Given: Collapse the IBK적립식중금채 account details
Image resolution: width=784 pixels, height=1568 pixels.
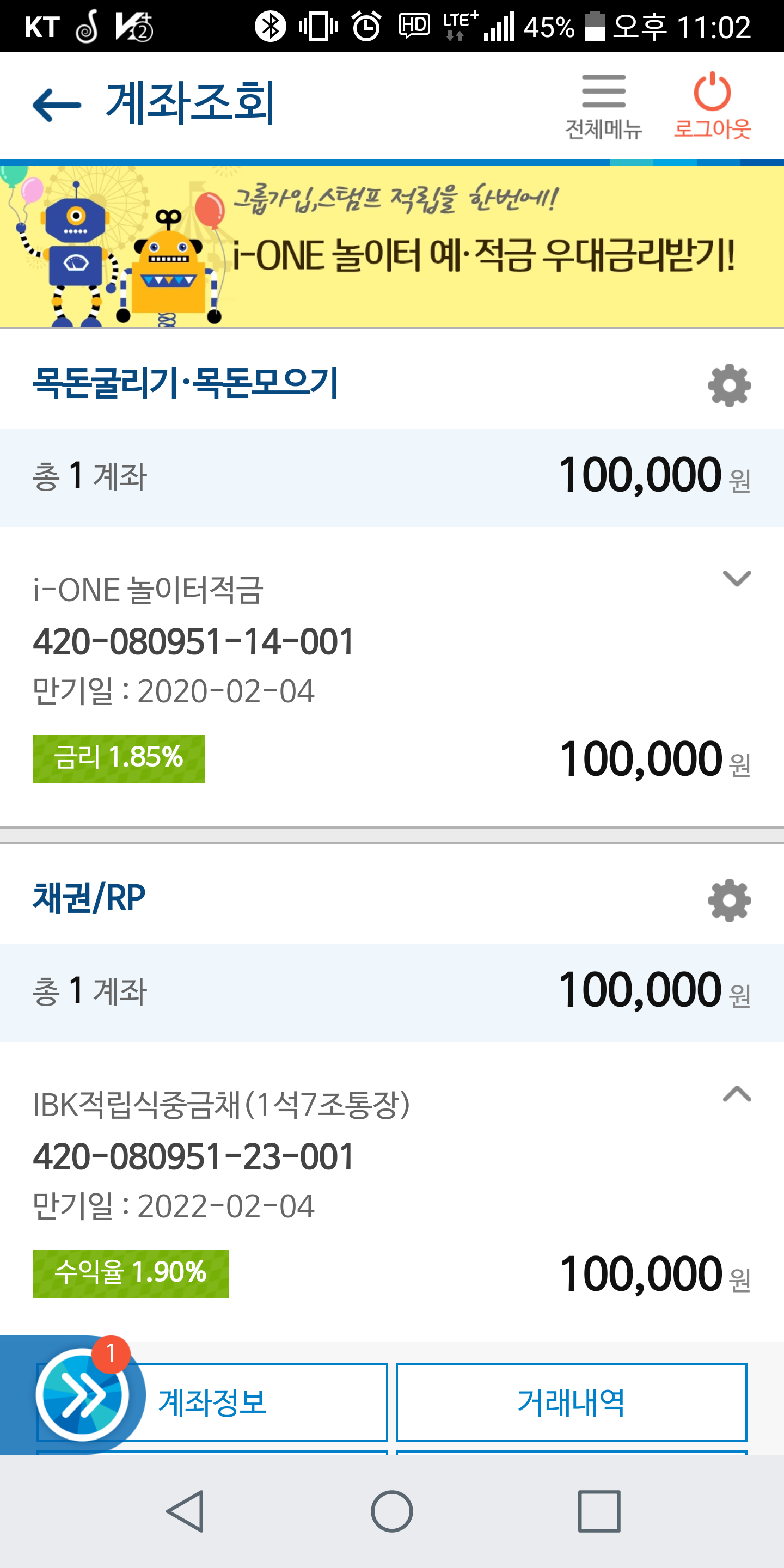Looking at the screenshot, I should tap(737, 1094).
